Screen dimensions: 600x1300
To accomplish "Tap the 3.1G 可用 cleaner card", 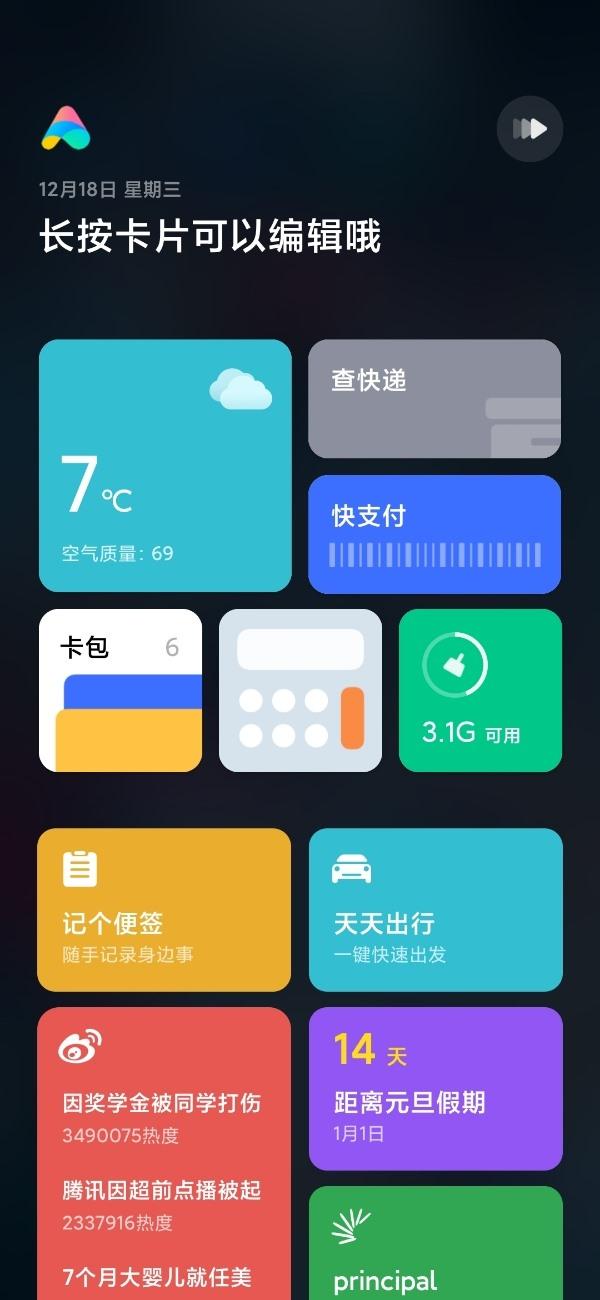I will click(480, 690).
